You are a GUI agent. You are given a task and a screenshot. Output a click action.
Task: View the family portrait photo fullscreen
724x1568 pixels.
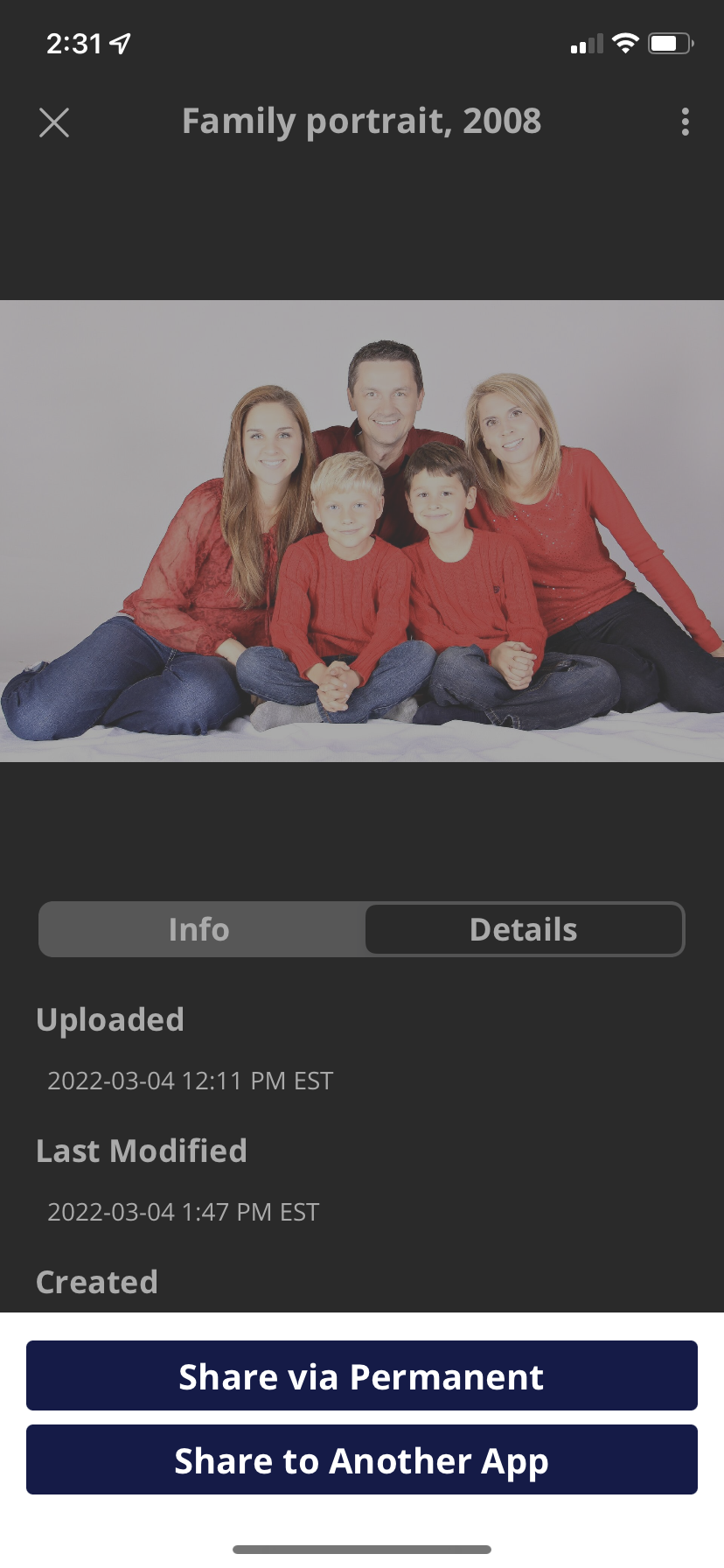point(361,531)
